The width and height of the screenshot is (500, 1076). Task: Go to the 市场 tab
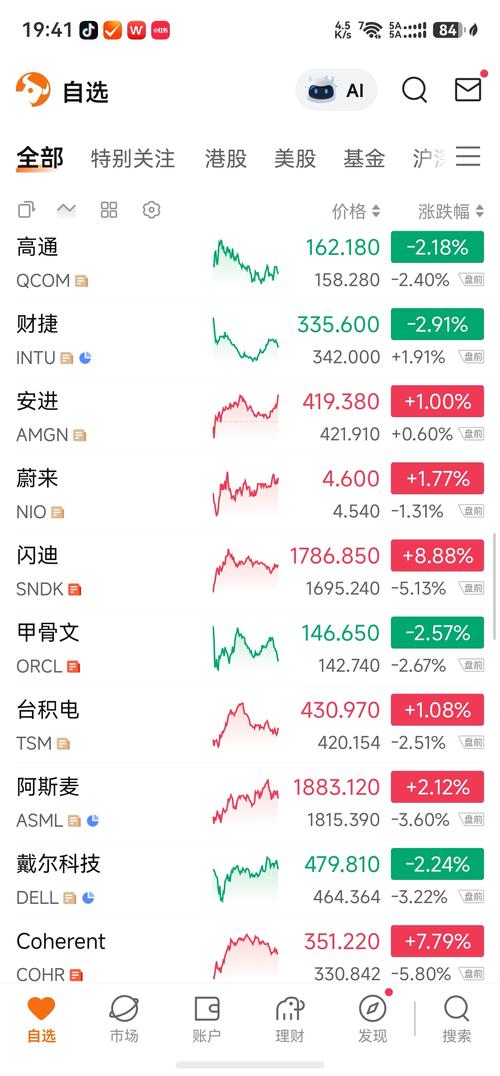124,1019
